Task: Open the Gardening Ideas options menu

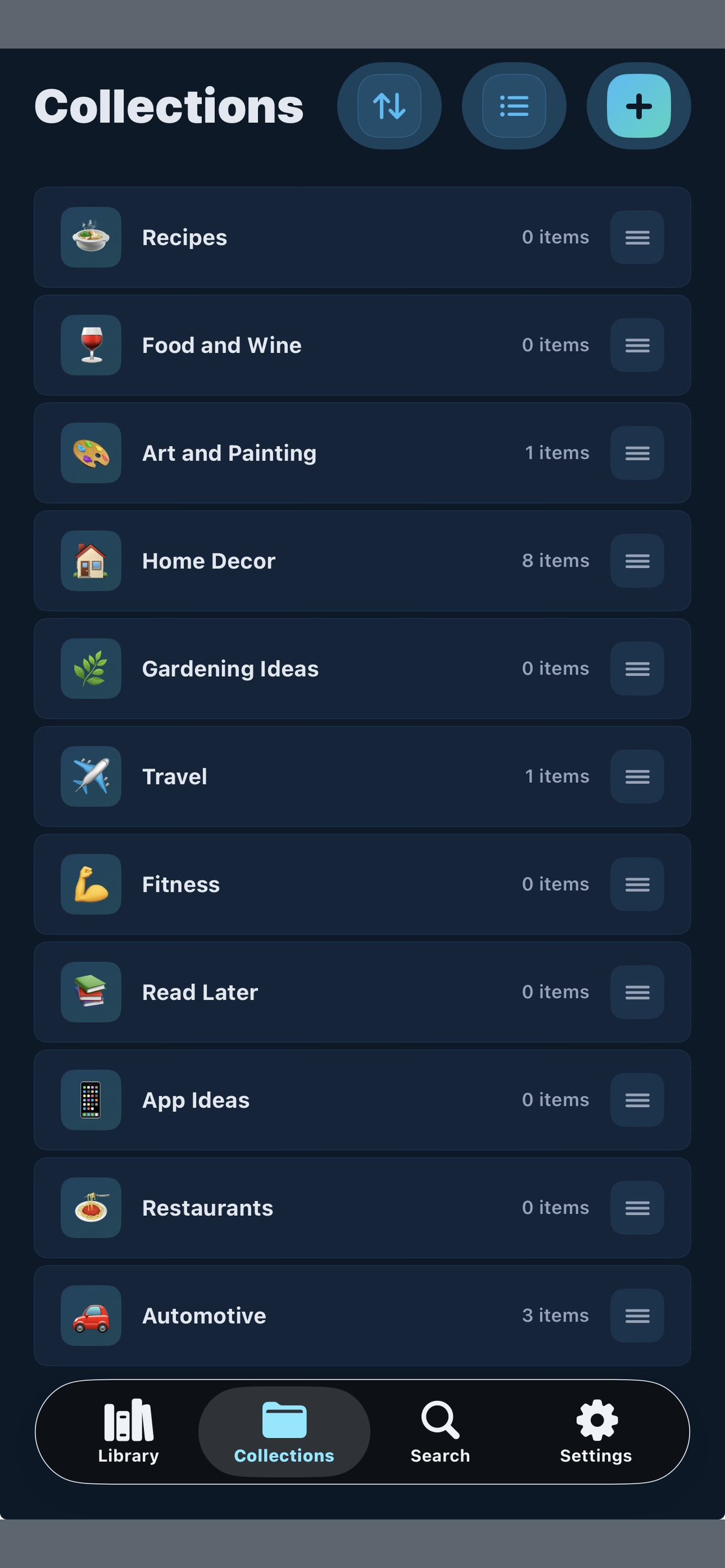Action: point(637,668)
